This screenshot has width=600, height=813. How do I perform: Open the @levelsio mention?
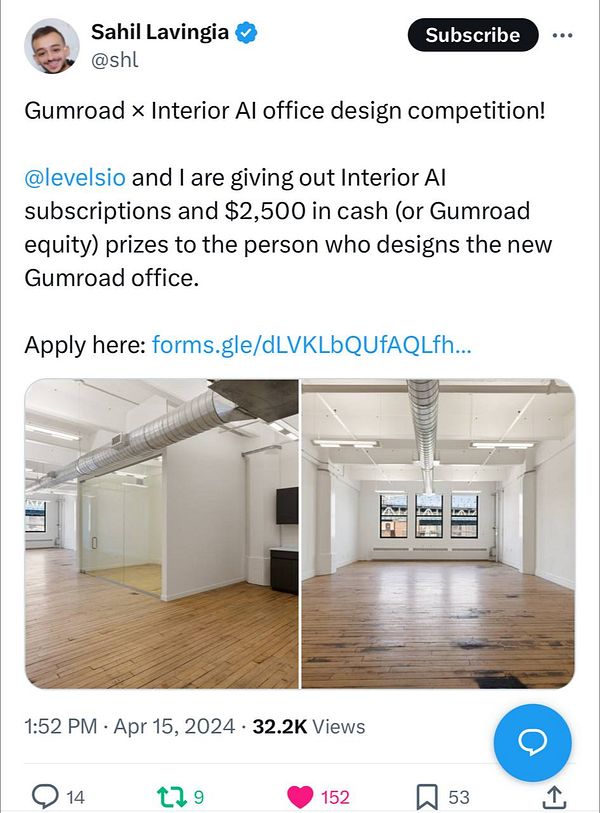pos(75,178)
